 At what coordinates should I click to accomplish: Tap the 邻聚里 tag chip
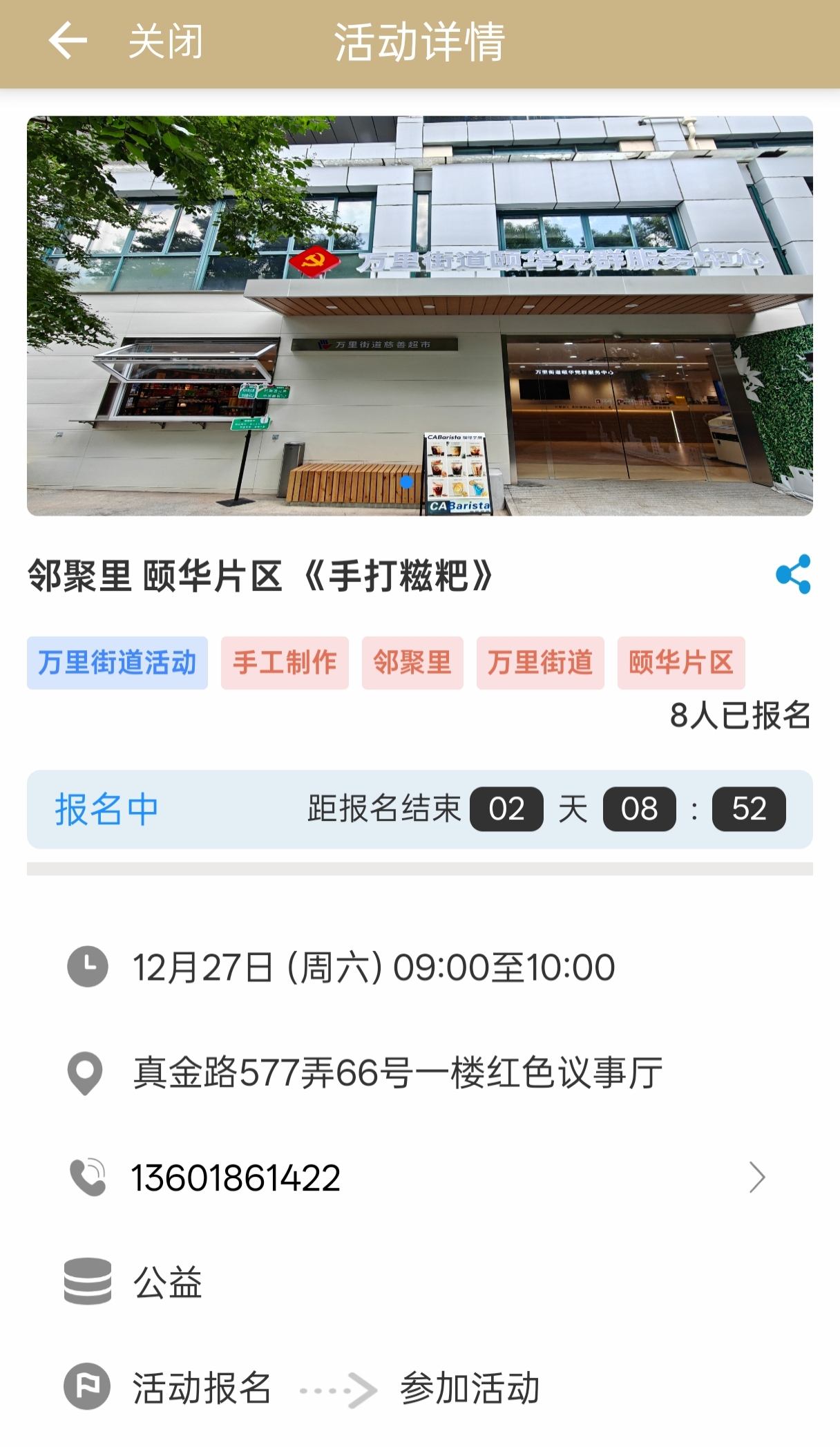click(x=412, y=663)
